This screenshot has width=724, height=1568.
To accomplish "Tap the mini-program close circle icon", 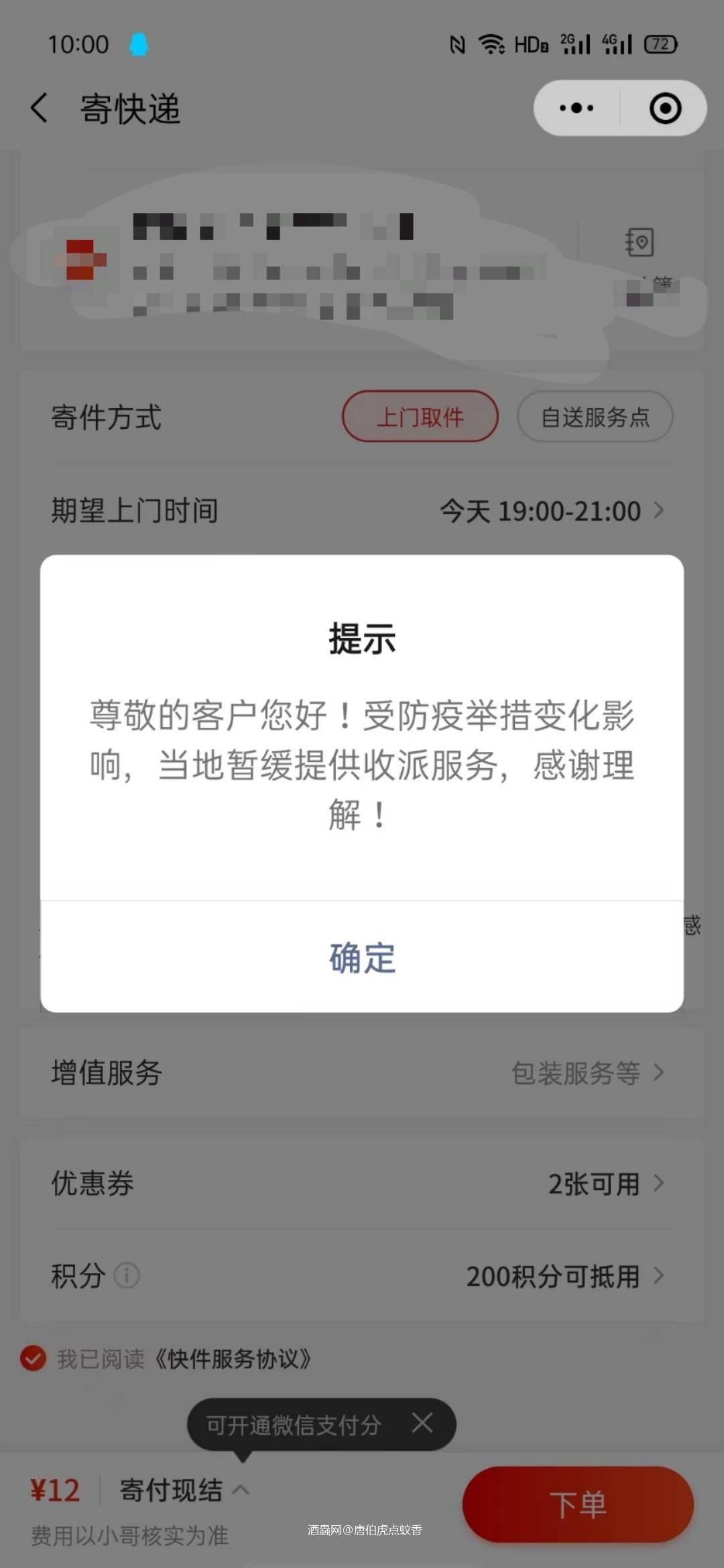I will 664,107.
